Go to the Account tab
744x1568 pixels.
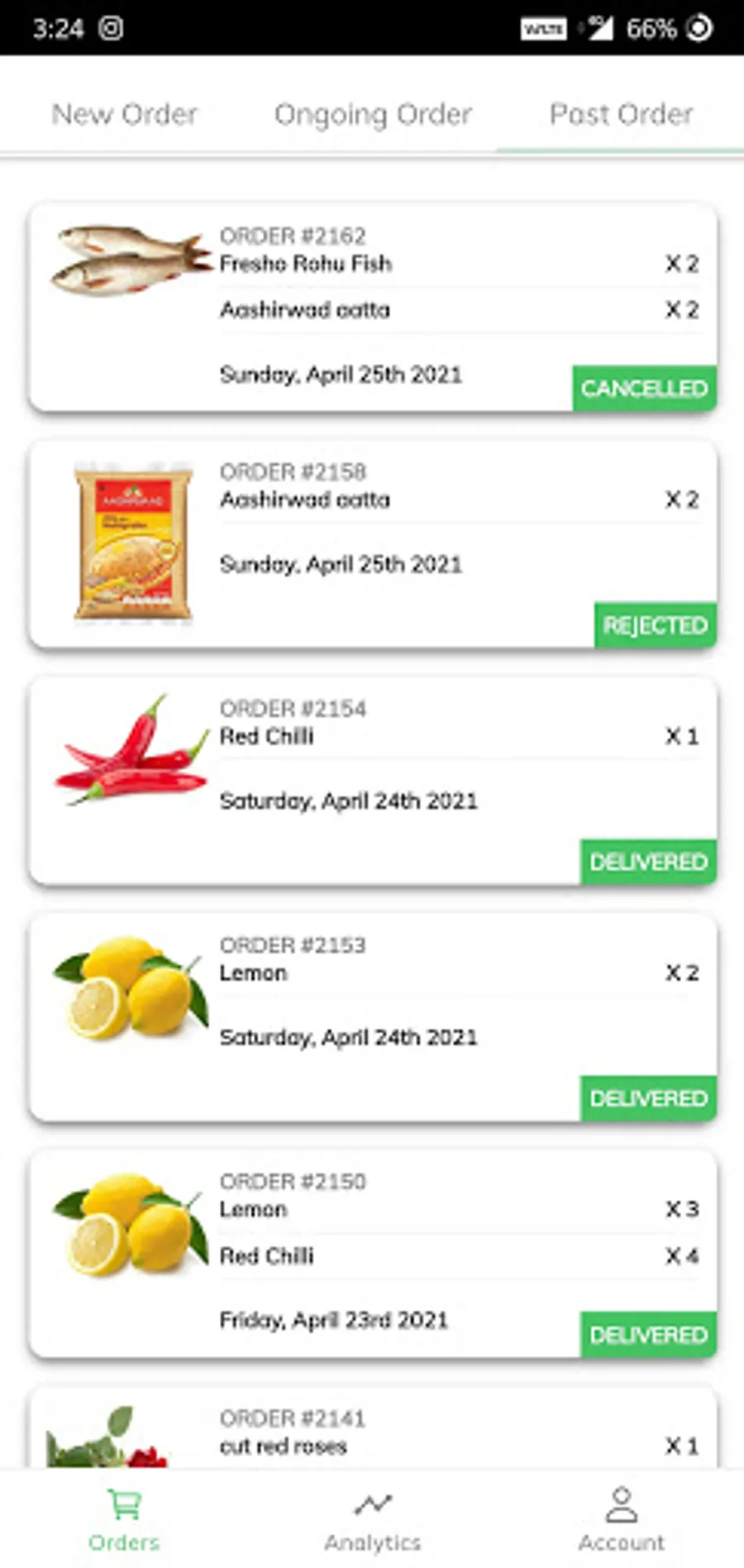[621, 1520]
